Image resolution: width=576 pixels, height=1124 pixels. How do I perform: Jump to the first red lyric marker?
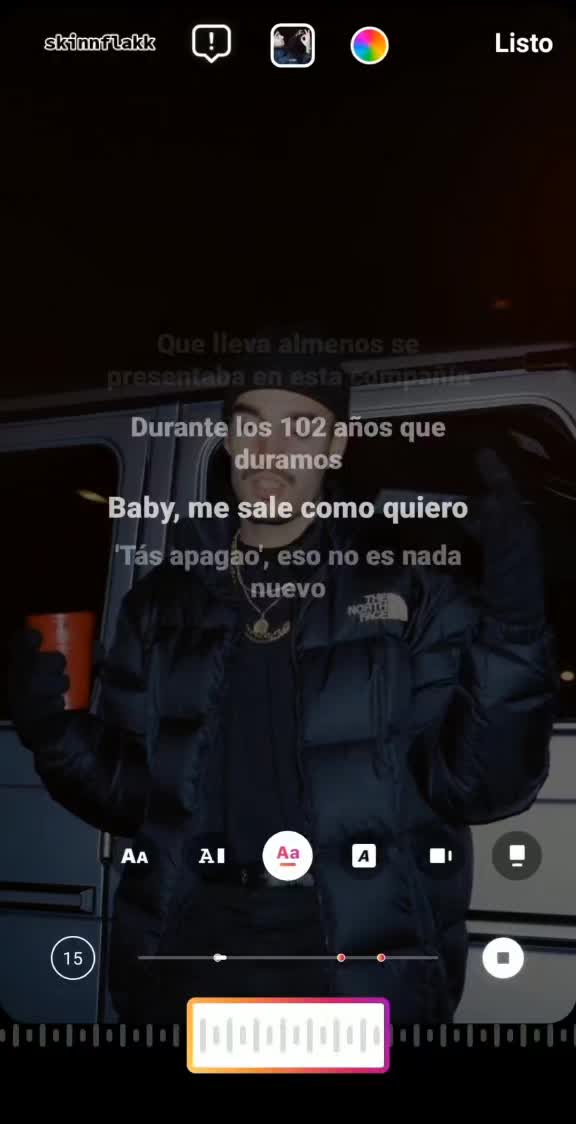pos(341,958)
